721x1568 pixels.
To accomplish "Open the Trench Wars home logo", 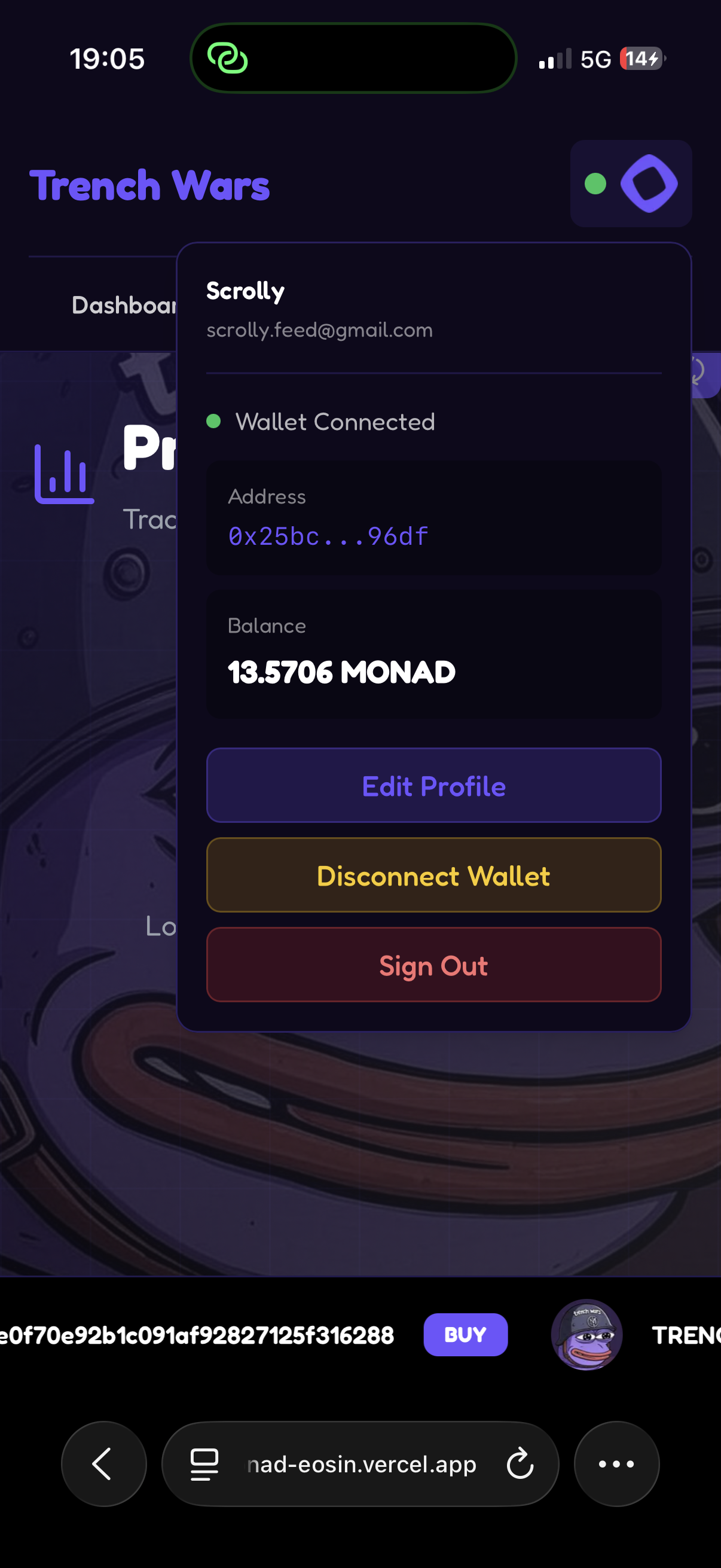I will [149, 185].
